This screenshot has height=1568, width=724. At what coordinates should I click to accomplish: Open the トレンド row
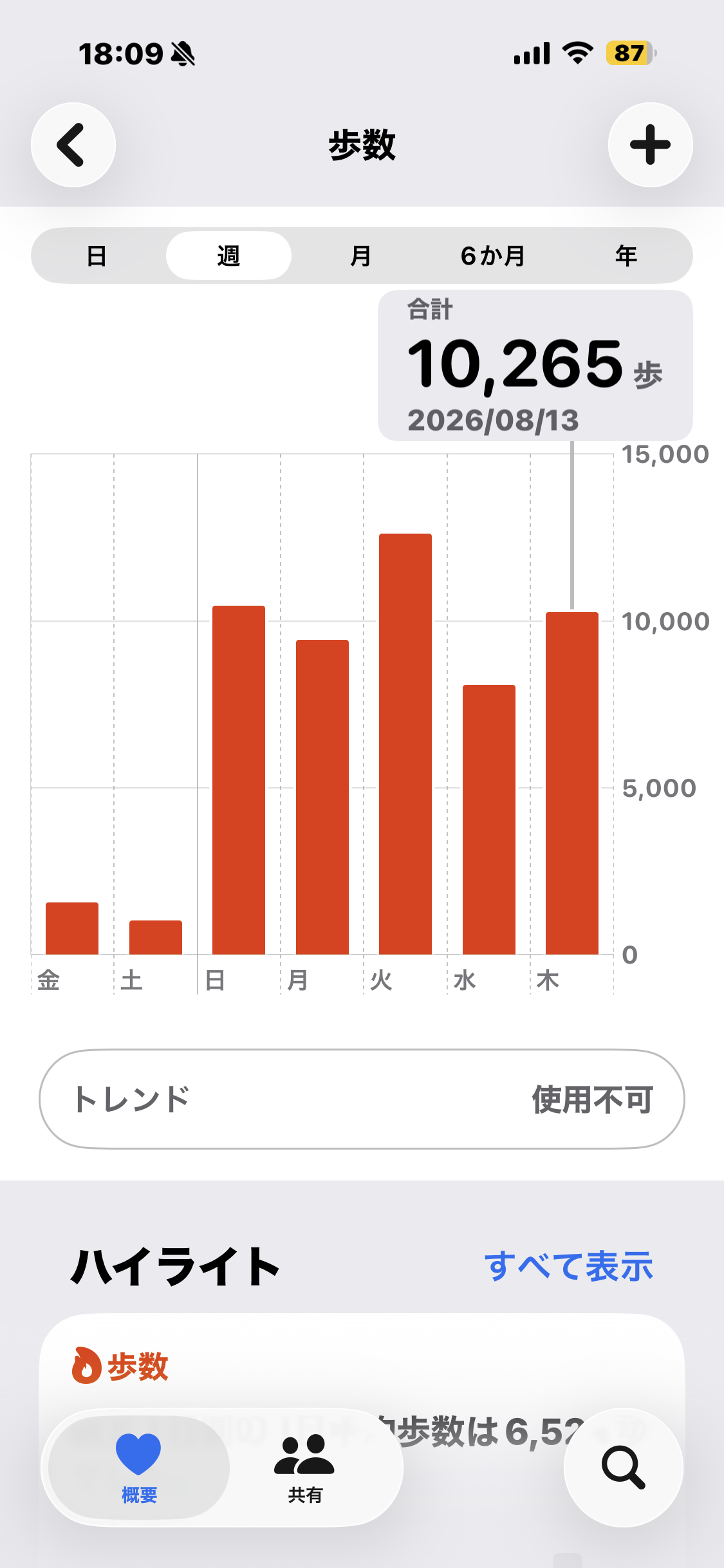[362, 1099]
